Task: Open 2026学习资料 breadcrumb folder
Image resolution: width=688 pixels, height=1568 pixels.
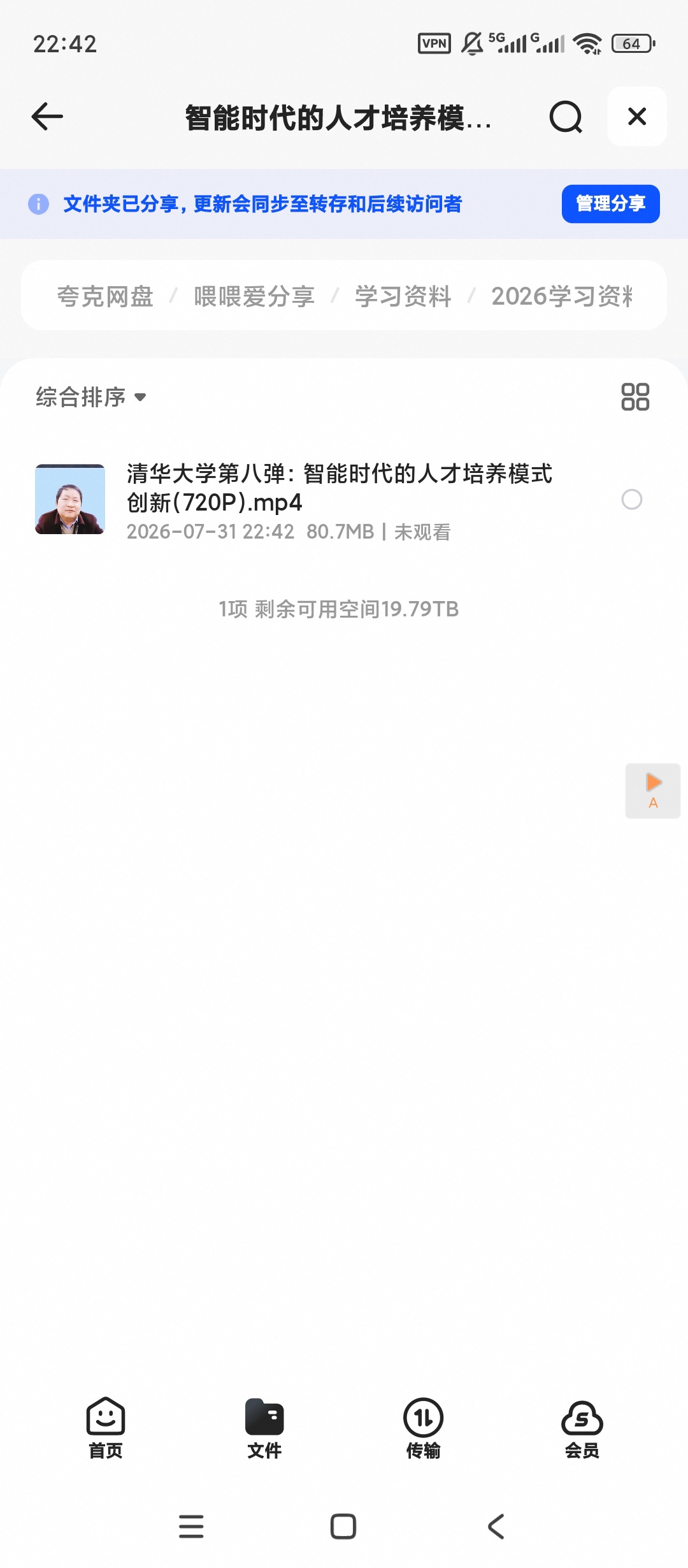Action: click(562, 296)
